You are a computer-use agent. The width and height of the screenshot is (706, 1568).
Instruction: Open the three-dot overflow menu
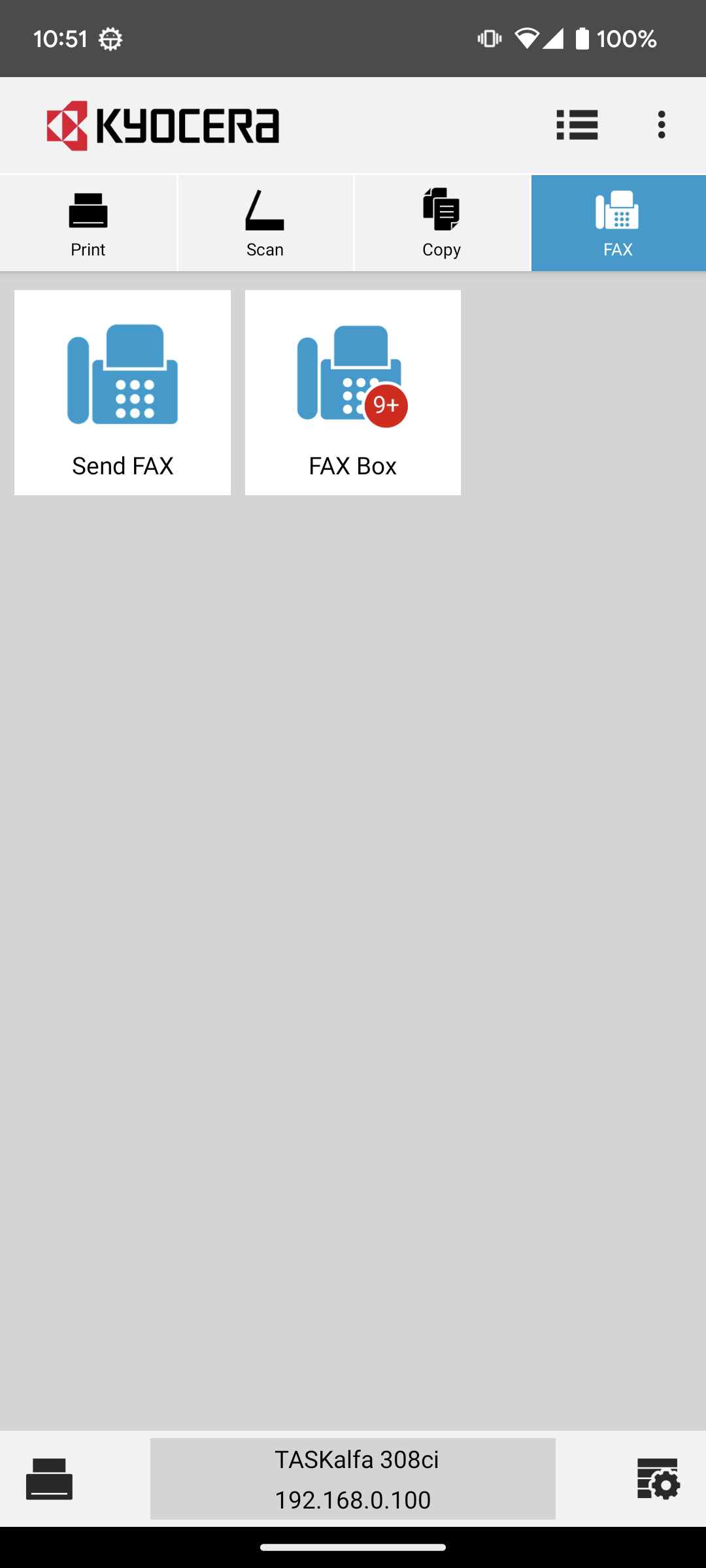click(662, 125)
